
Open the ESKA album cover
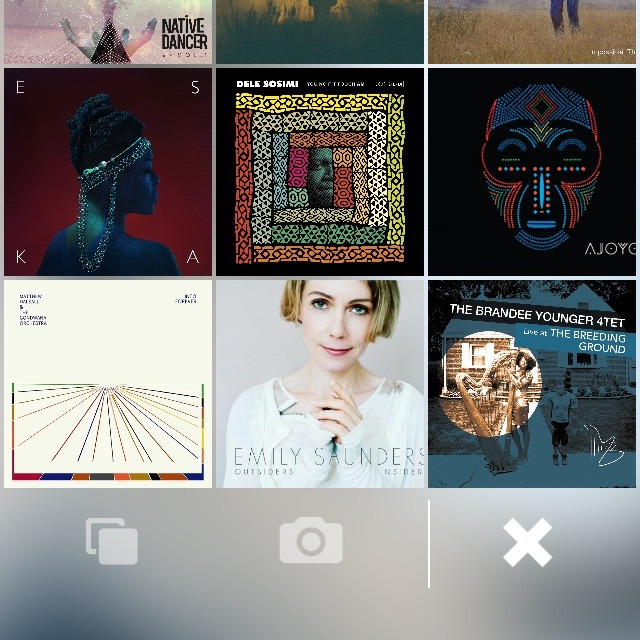[x=108, y=172]
